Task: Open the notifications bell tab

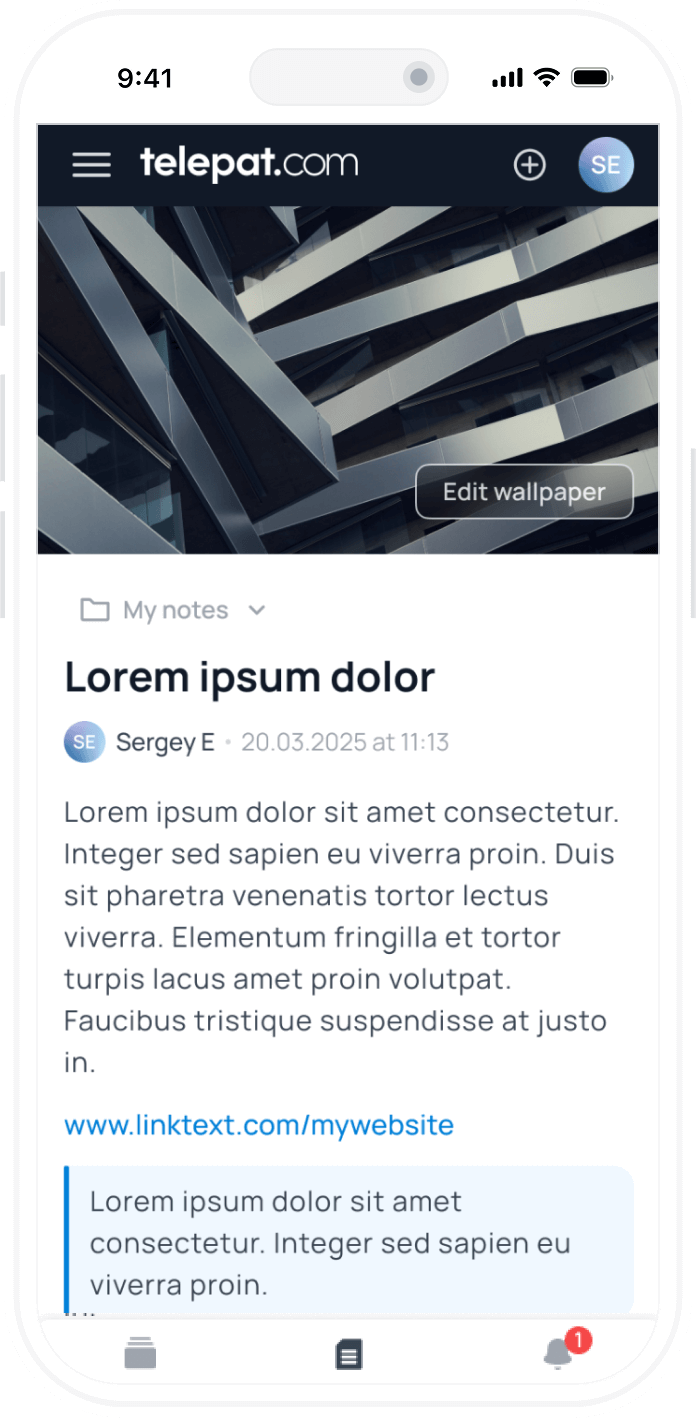Action: coord(558,1353)
